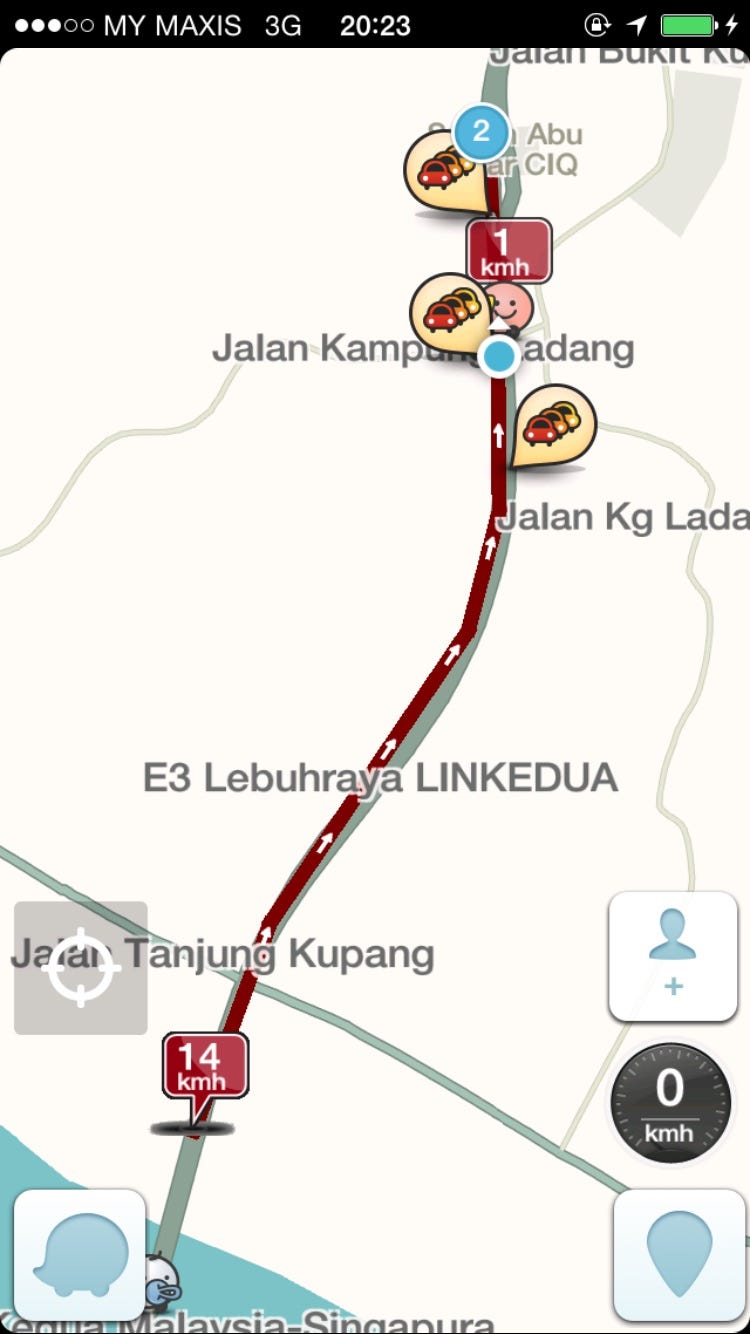Open the 14 kmh traffic speed marker
This screenshot has width=750, height=1334.
tap(205, 1066)
